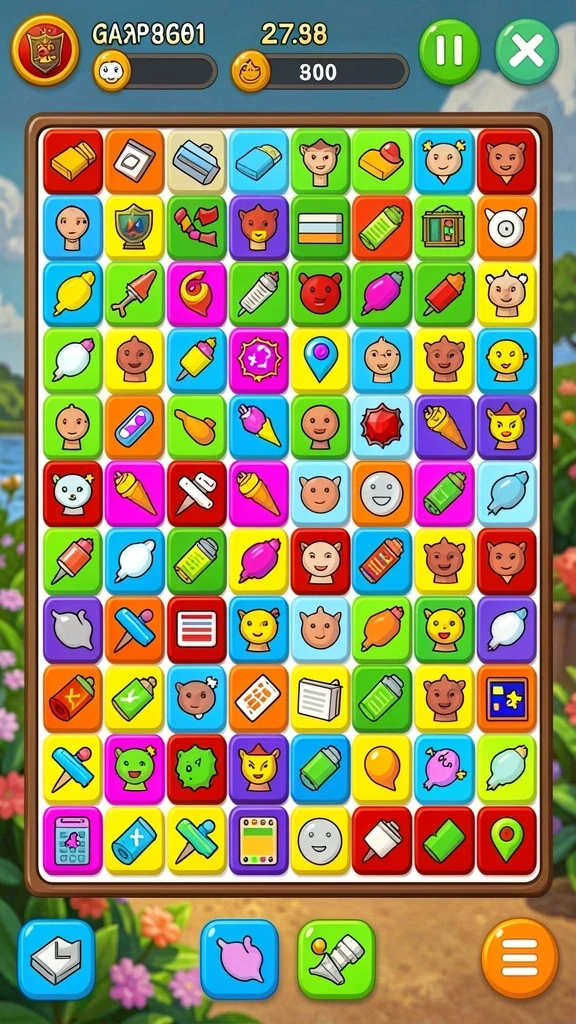Image resolution: width=576 pixels, height=1024 pixels.
Task: Choose the green folder on red tile
Action: pyautogui.click(x=444, y=840)
